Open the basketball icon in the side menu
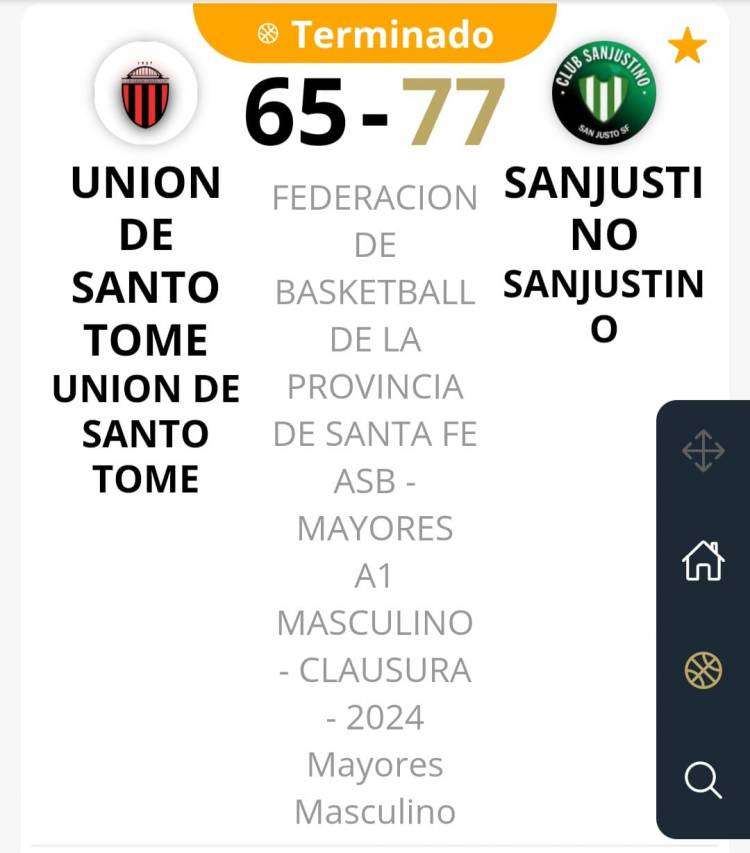The image size is (750, 853). pyautogui.click(x=703, y=669)
